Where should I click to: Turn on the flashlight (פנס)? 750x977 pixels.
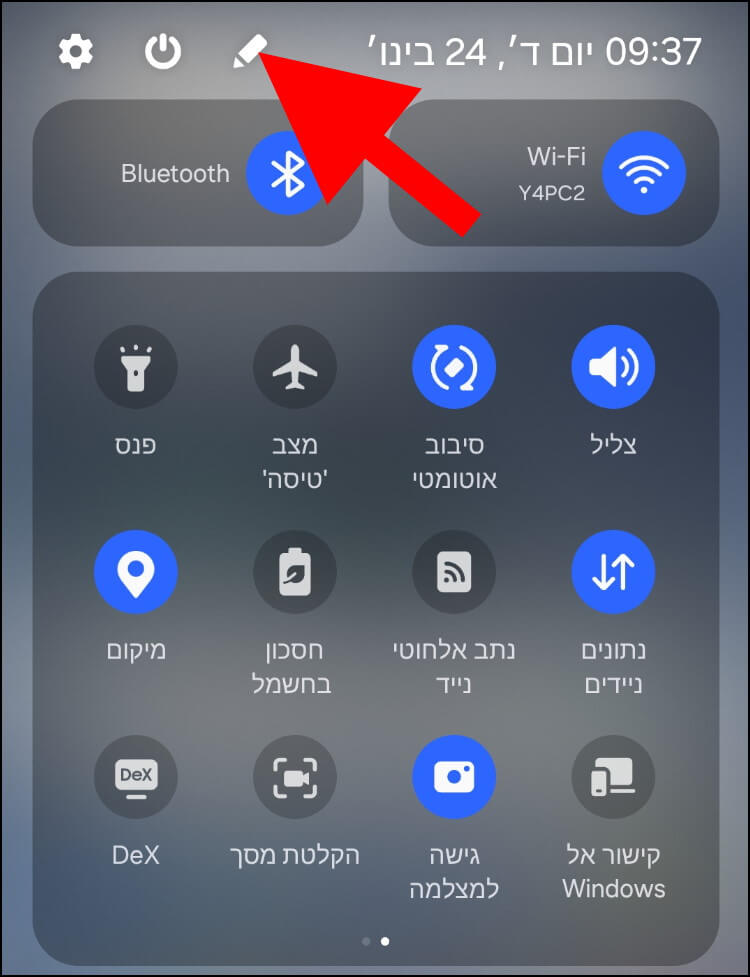point(135,368)
